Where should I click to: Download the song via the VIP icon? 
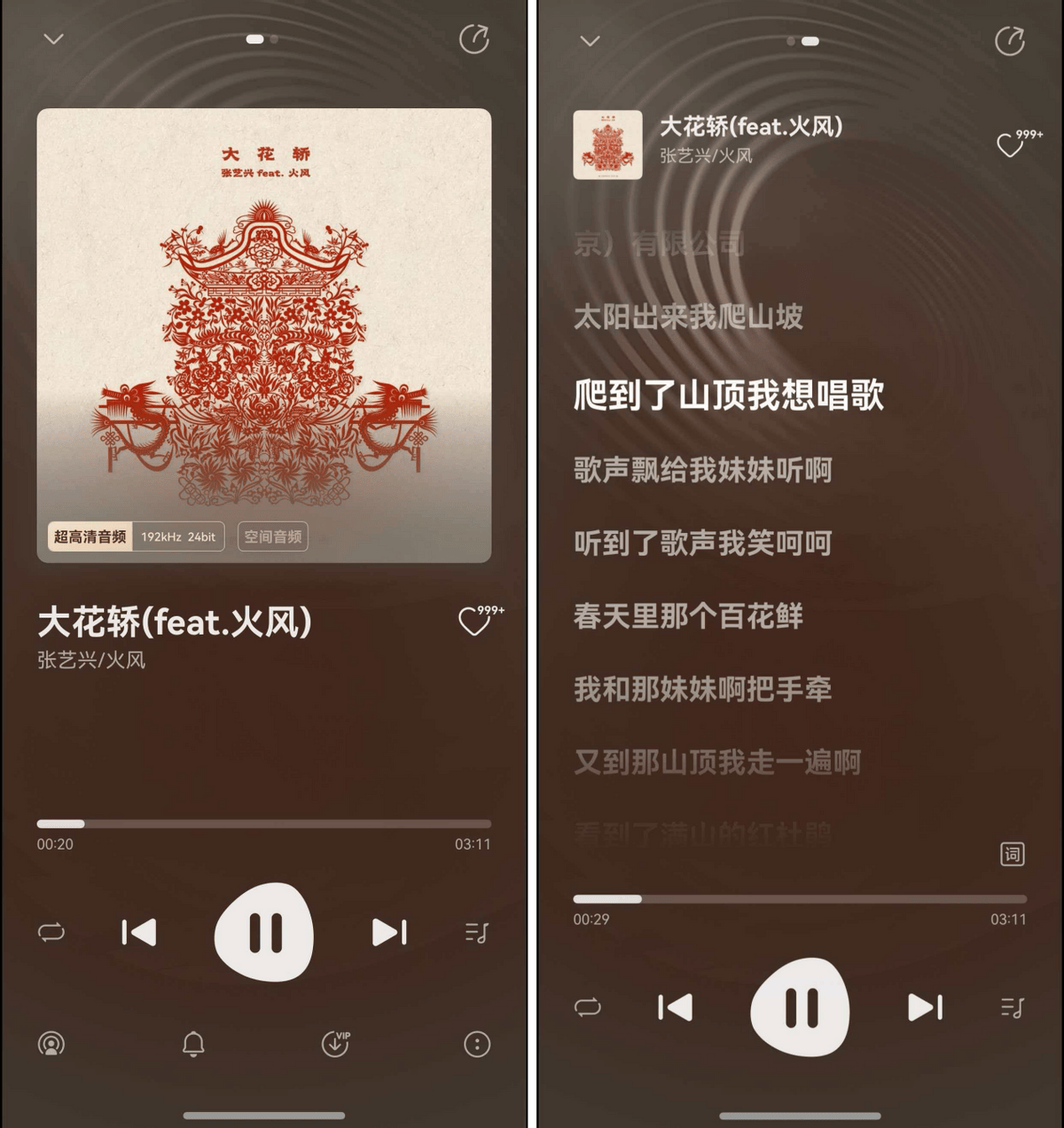[x=335, y=1044]
